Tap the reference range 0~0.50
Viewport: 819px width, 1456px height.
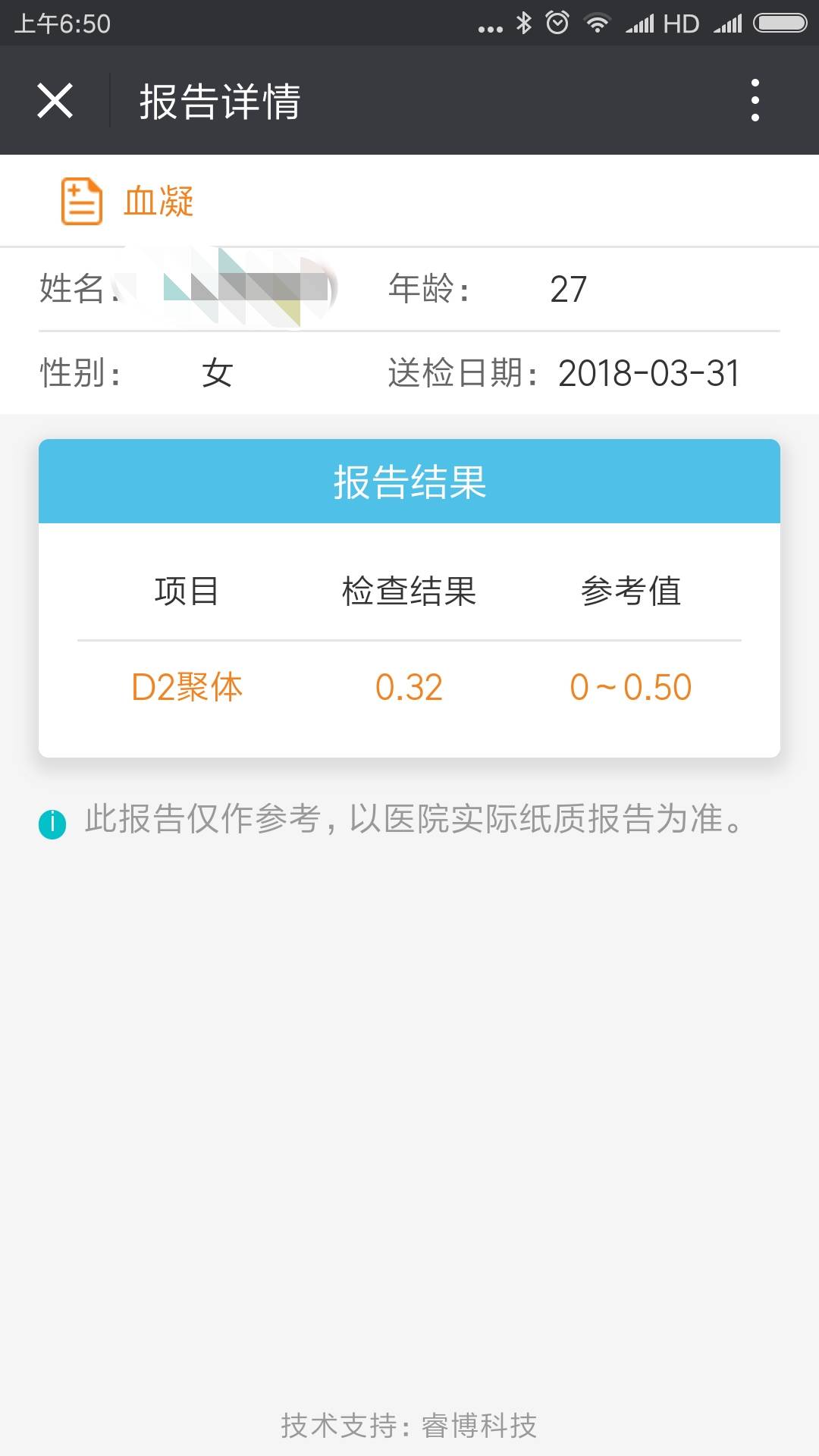629,687
